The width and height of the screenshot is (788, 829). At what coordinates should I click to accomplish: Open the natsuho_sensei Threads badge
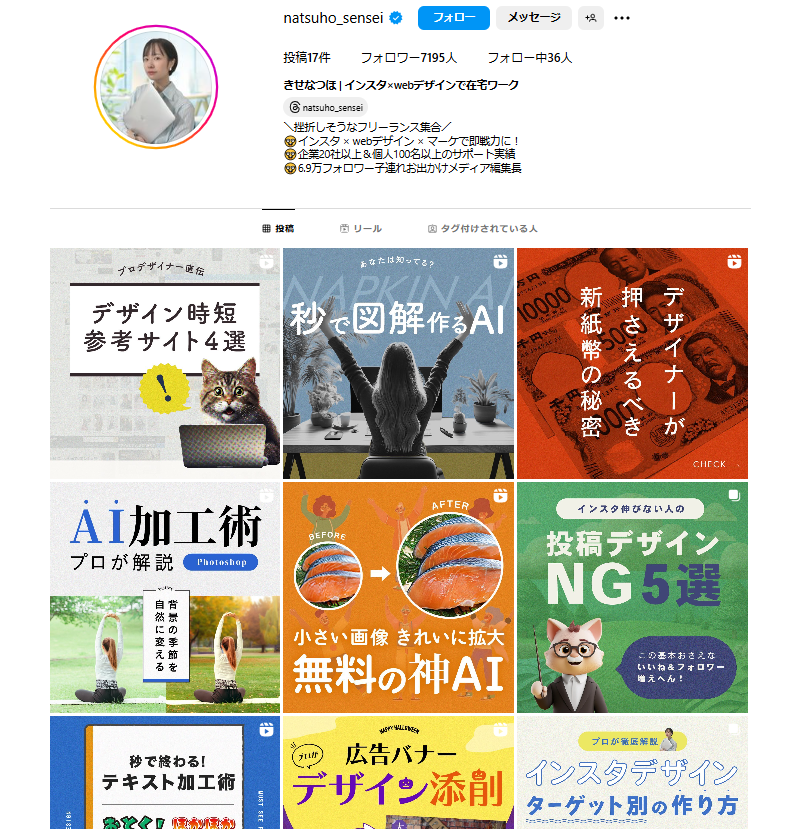(x=326, y=107)
